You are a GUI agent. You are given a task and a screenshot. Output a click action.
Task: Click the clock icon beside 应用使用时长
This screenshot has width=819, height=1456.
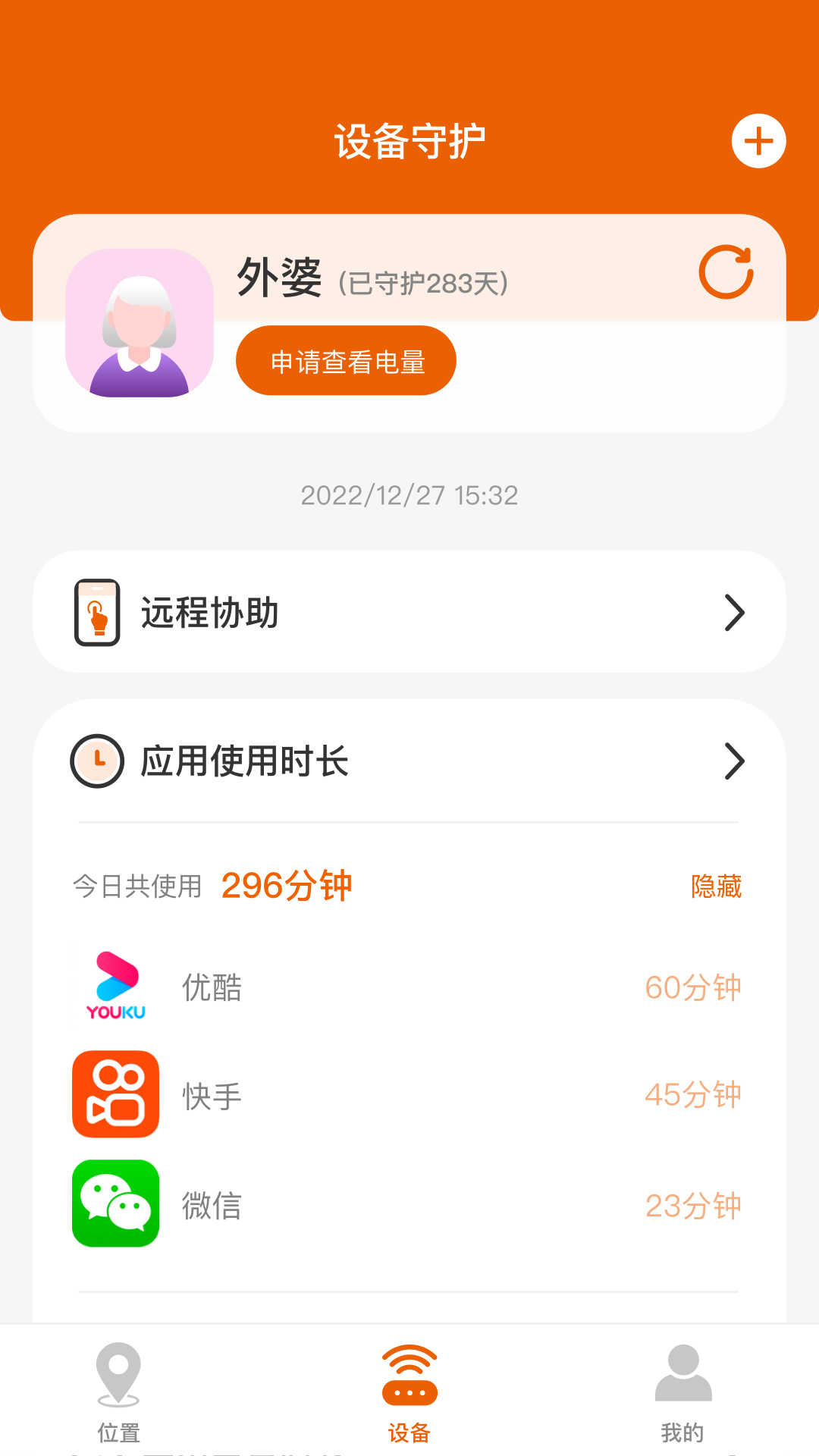[96, 761]
